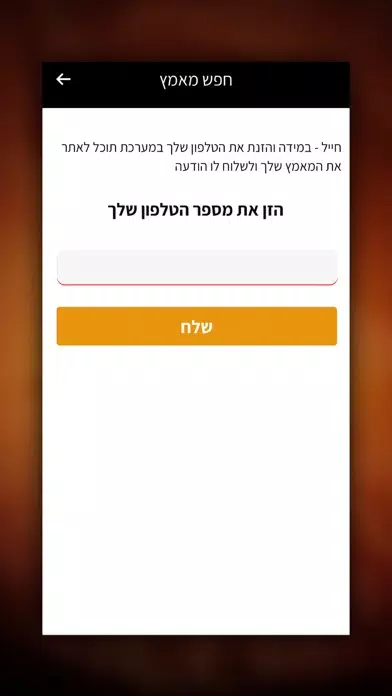The width and height of the screenshot is (392, 696).
Task: Go back using the header arrow
Action: [x=63, y=79]
